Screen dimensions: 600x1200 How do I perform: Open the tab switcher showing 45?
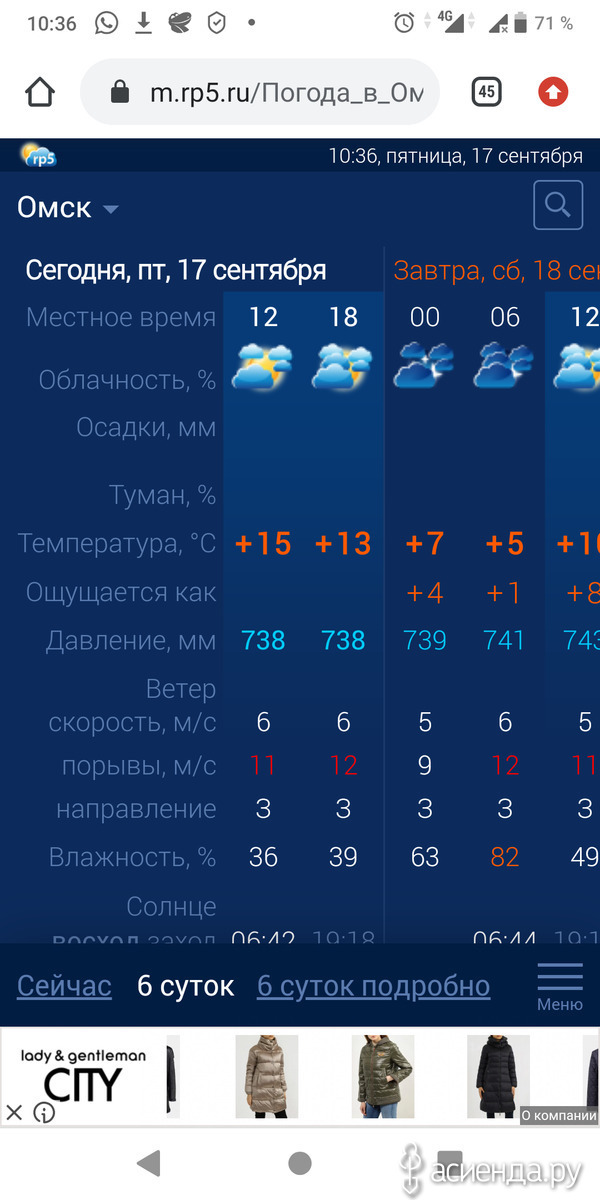pos(486,92)
